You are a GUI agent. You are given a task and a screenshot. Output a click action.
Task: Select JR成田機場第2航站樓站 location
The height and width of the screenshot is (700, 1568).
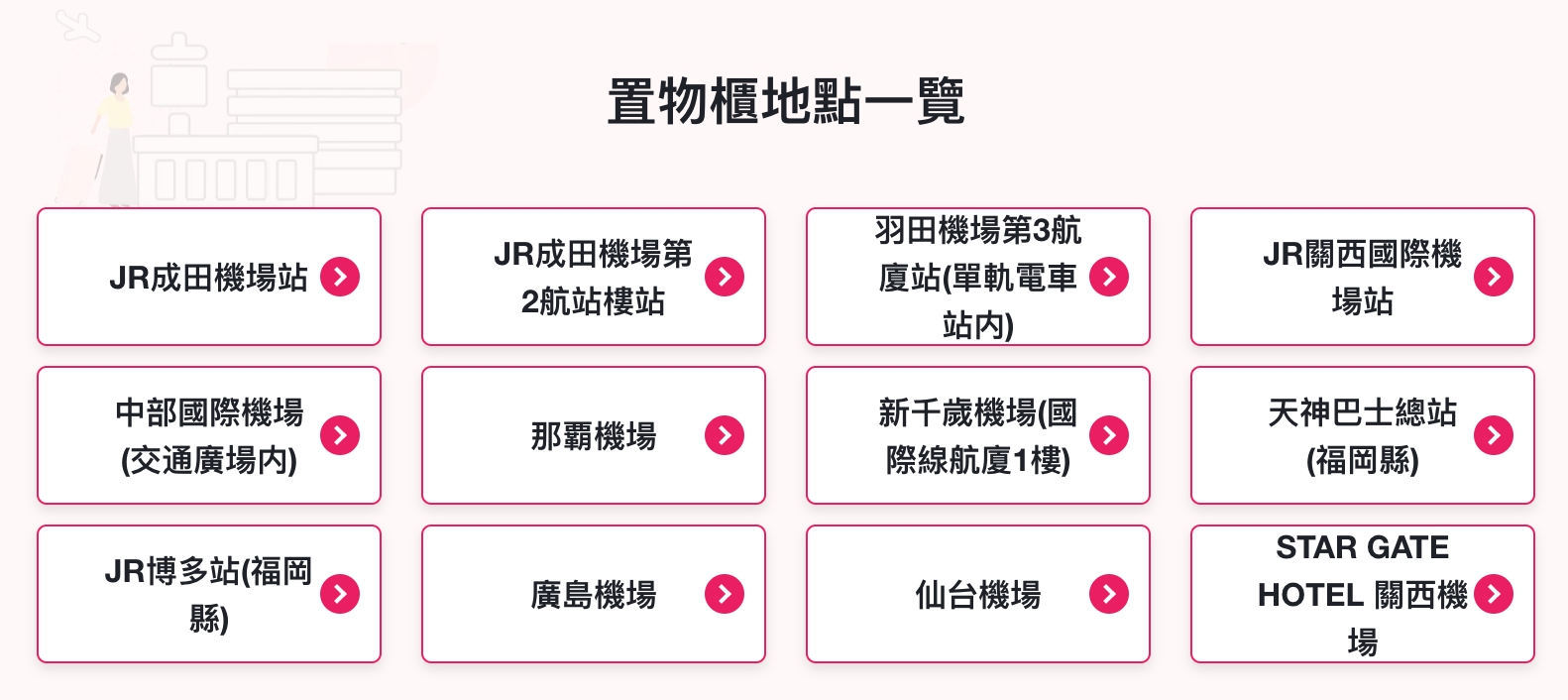tap(593, 277)
